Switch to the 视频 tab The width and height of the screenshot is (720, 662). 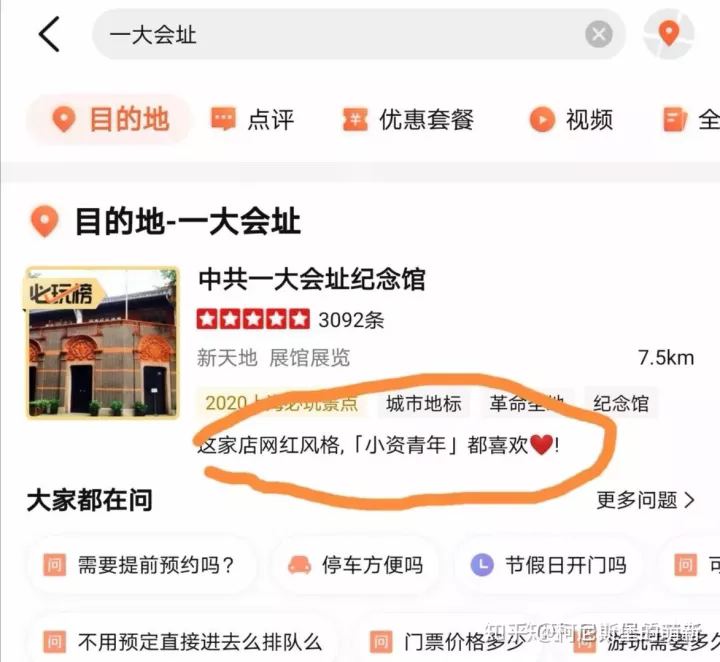(571, 120)
